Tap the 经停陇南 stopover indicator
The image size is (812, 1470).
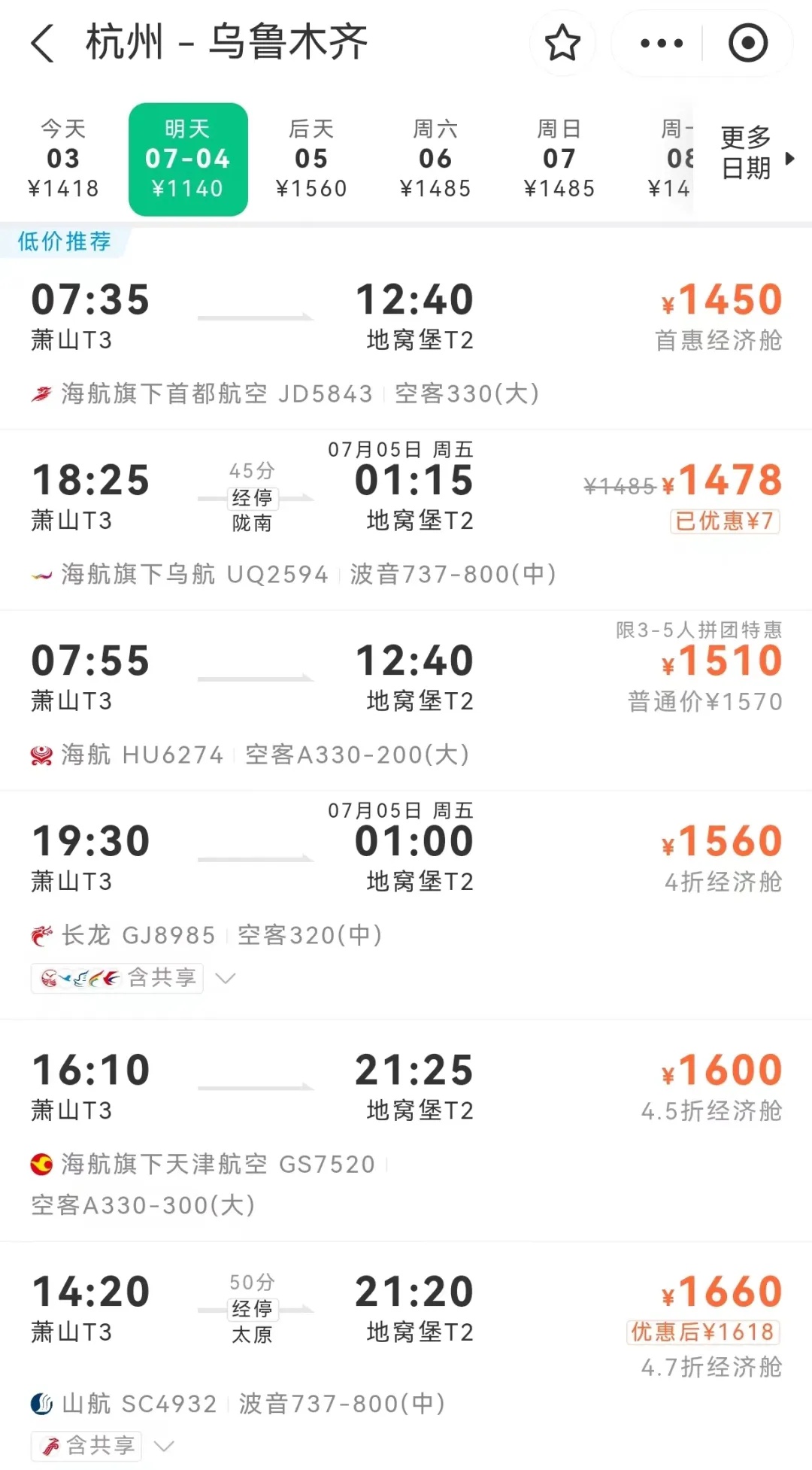[252, 499]
